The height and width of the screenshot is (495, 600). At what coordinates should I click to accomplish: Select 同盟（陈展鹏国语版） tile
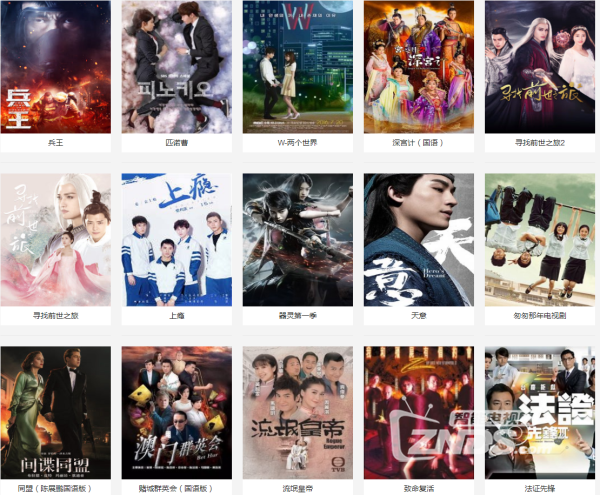point(55,412)
